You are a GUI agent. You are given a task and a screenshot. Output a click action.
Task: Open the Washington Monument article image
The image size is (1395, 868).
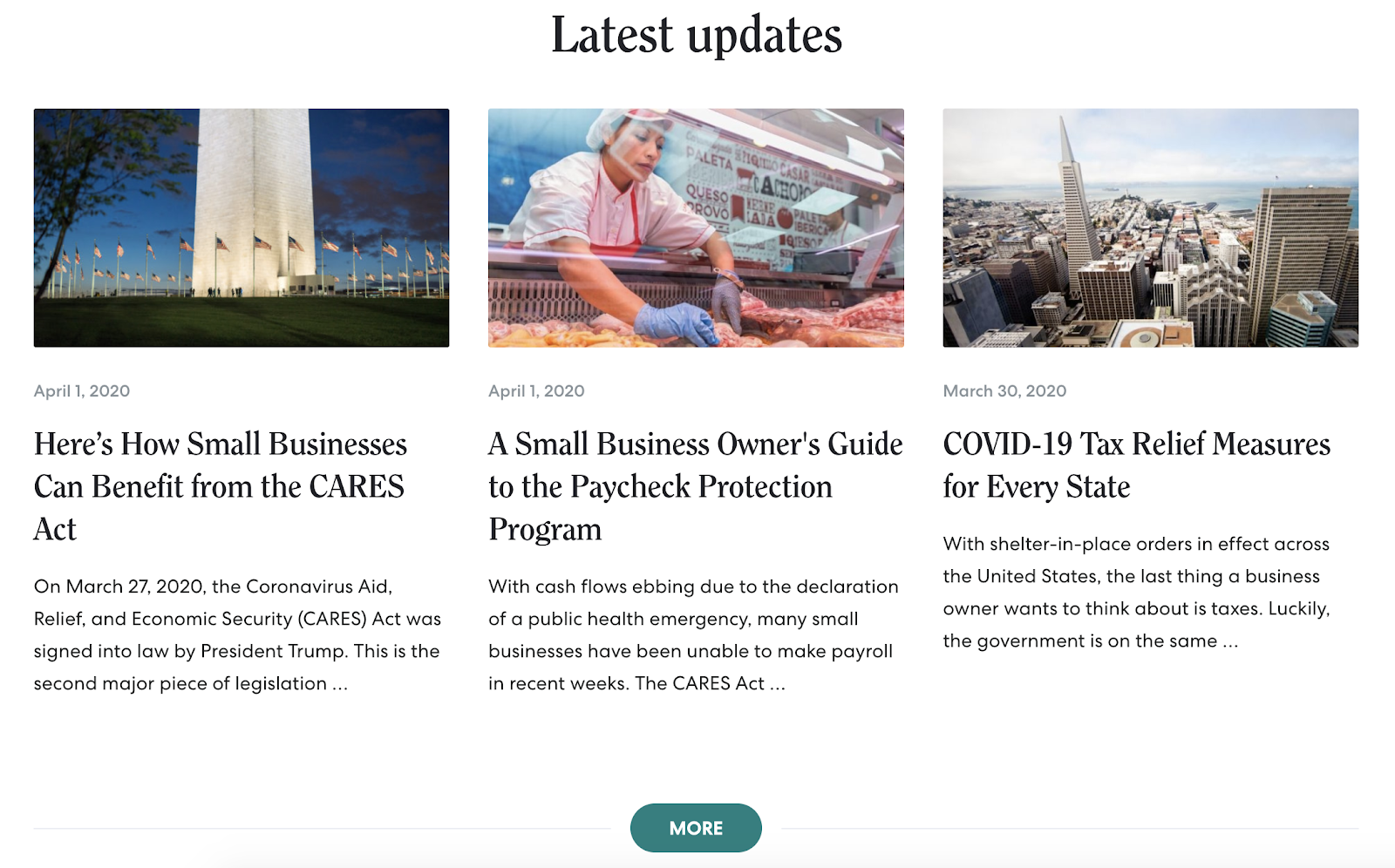[x=241, y=227]
